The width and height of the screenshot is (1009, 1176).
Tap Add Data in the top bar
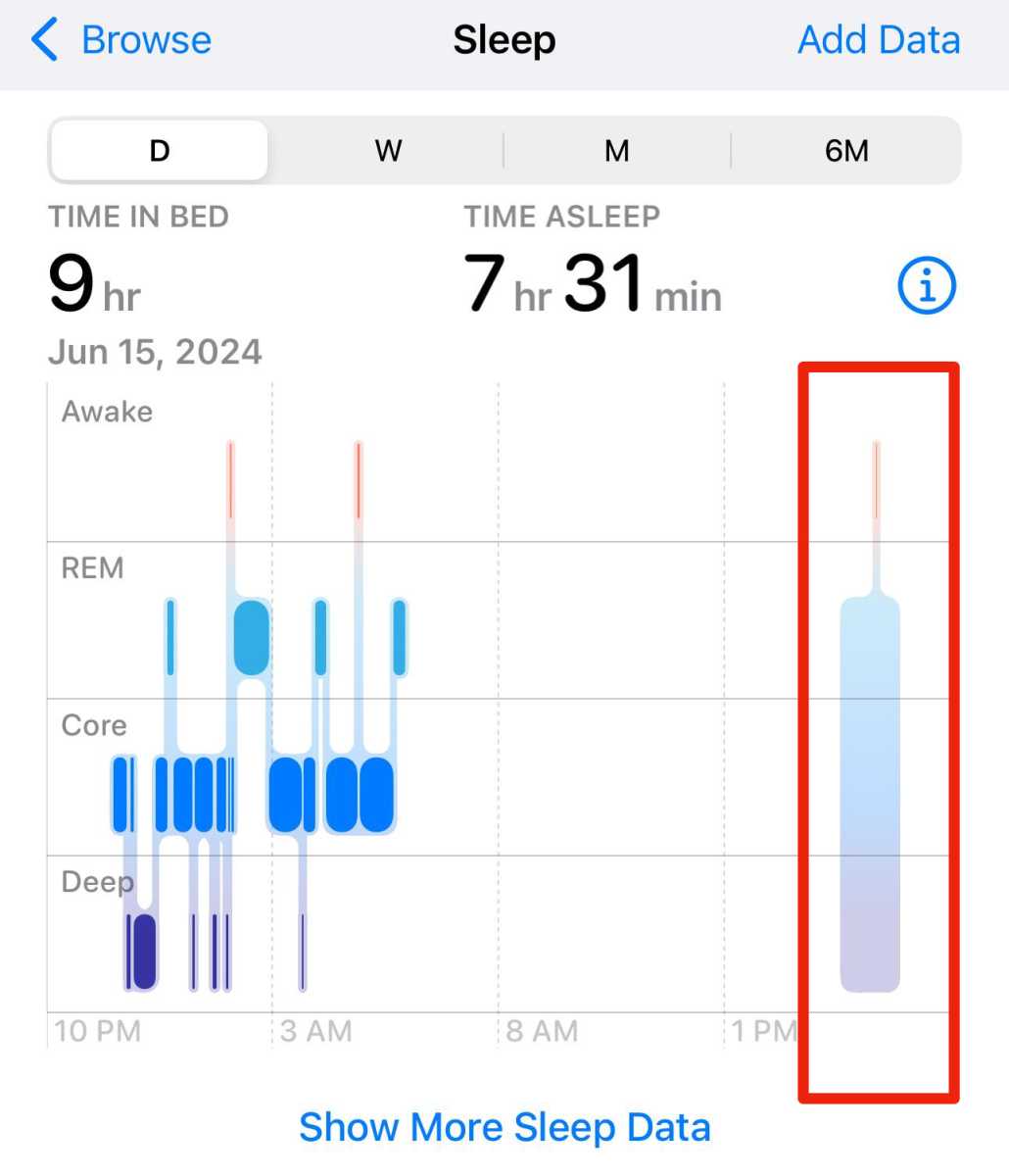[x=878, y=40]
